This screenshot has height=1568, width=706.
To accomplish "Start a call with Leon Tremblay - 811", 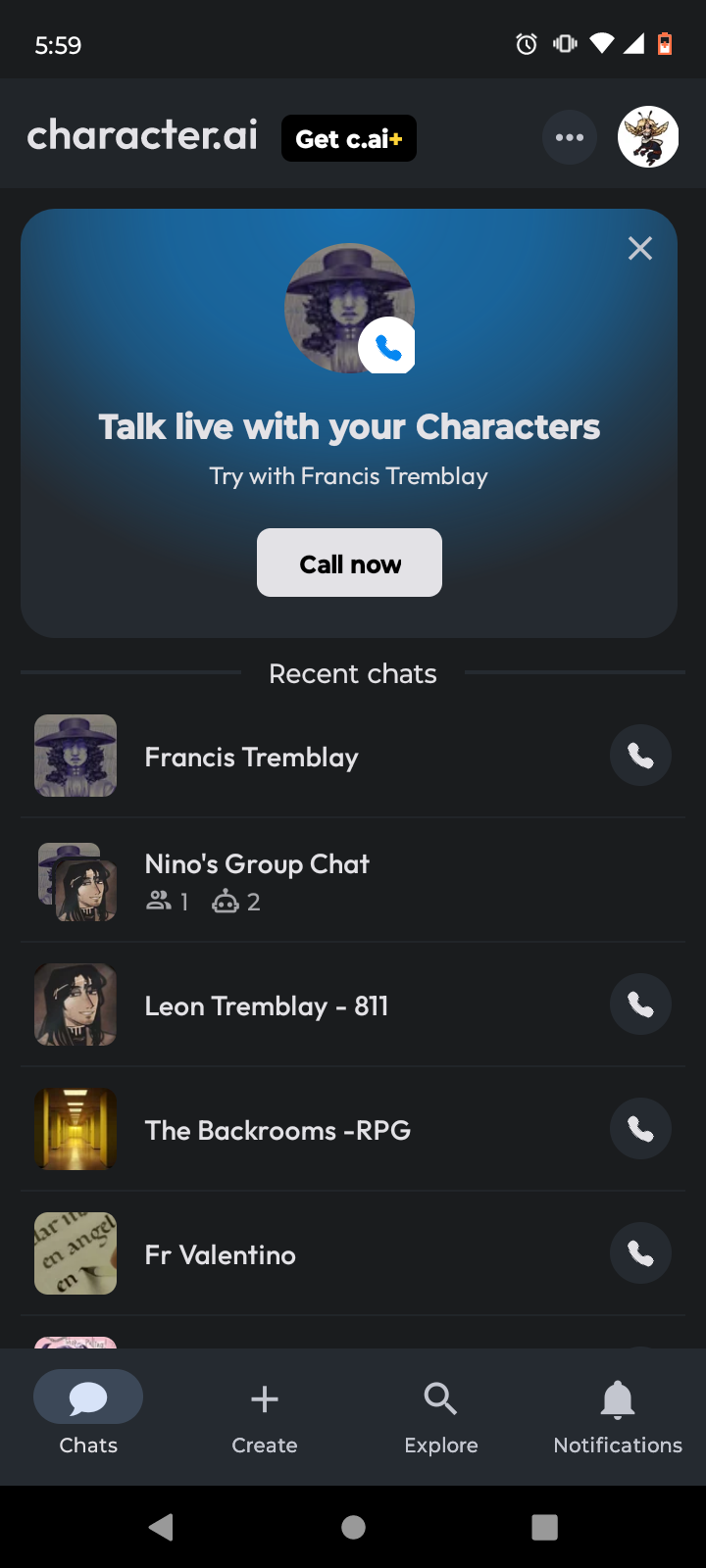I will point(640,1004).
